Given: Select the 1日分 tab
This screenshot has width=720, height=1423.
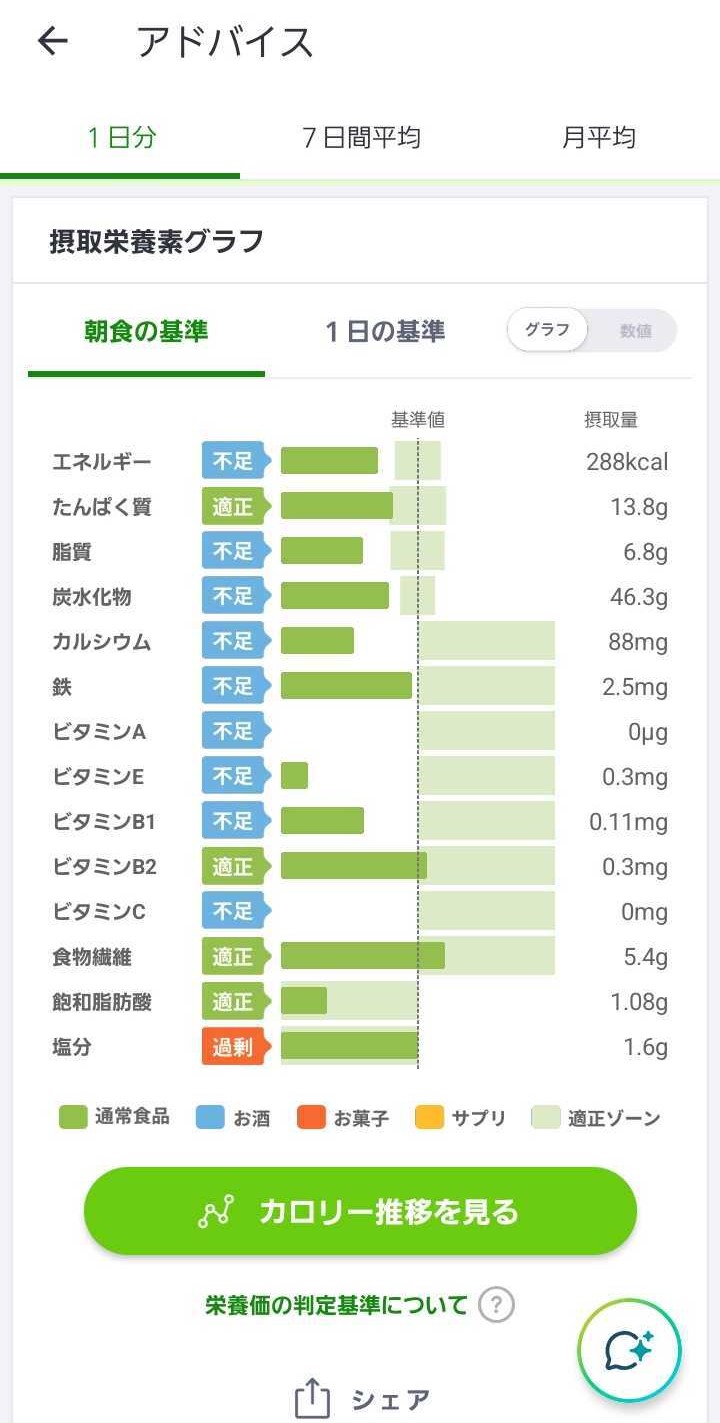Looking at the screenshot, I should 120,137.
